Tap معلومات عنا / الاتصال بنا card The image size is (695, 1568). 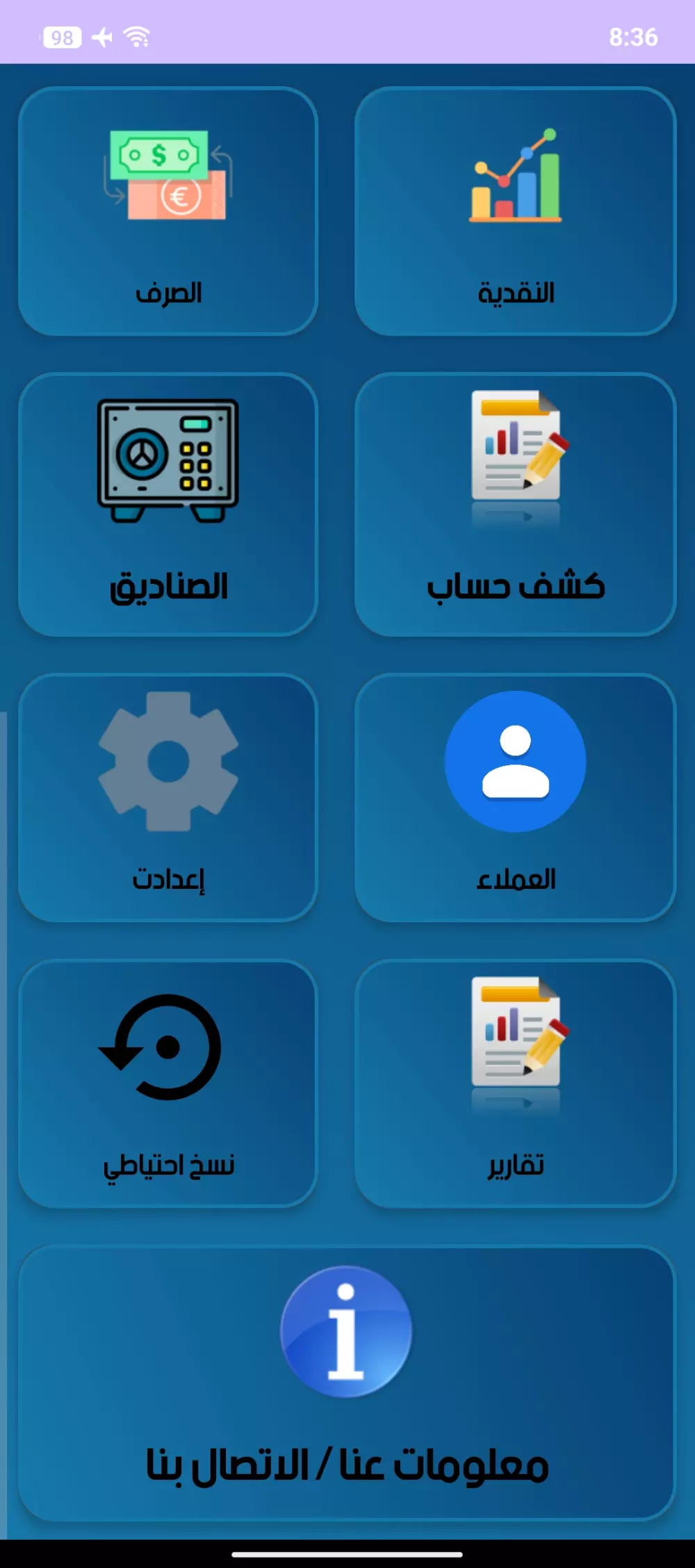point(346,1383)
